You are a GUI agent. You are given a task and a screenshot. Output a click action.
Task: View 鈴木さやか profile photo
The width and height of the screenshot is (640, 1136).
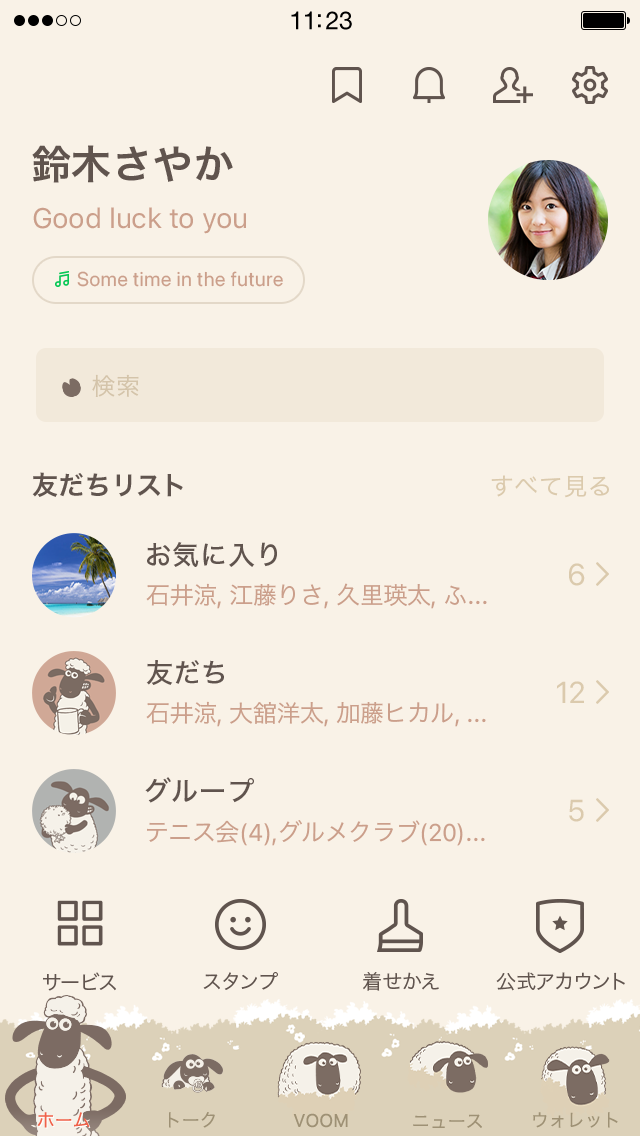548,220
